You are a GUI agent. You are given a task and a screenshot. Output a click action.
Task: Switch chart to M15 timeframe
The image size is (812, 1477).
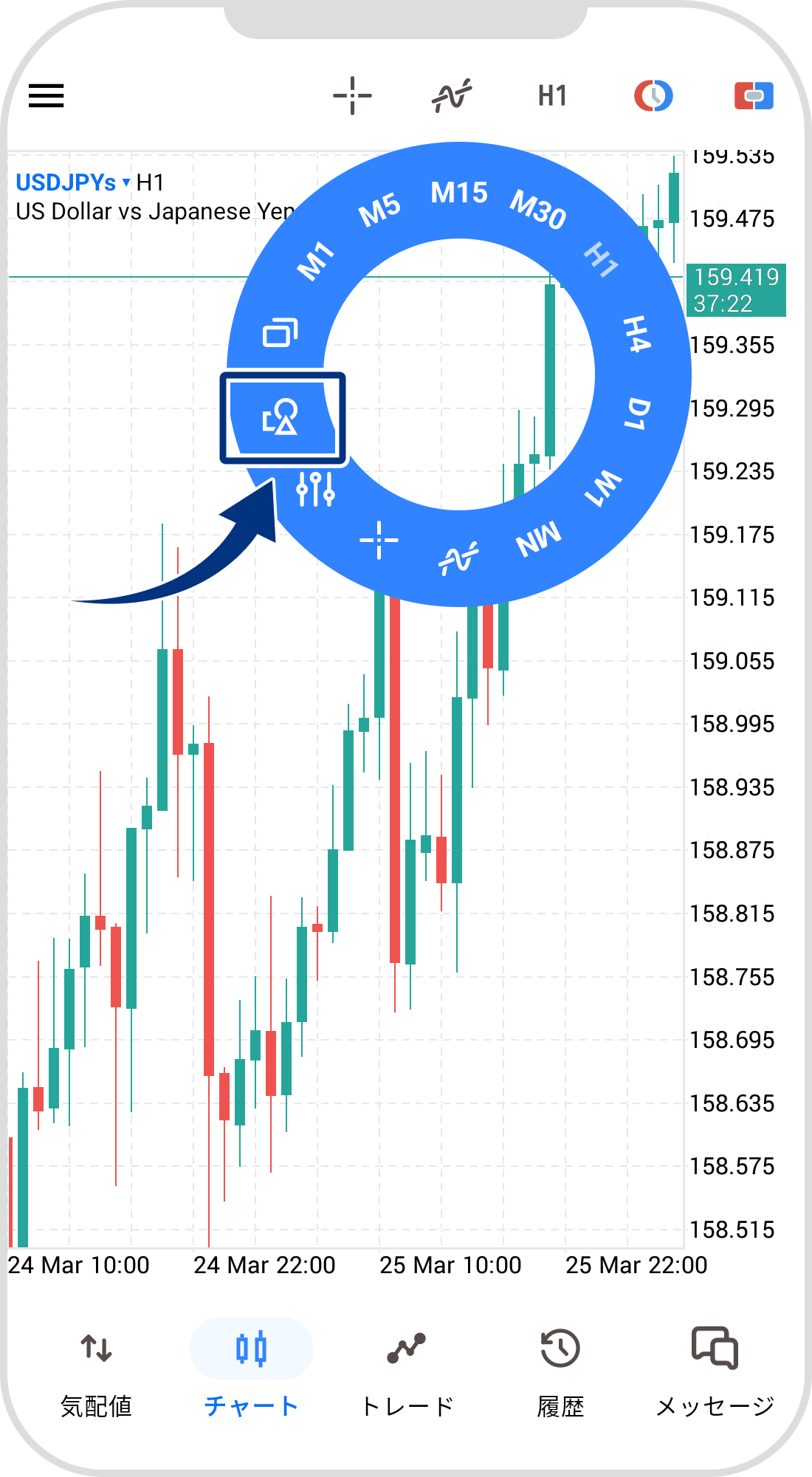[459, 193]
